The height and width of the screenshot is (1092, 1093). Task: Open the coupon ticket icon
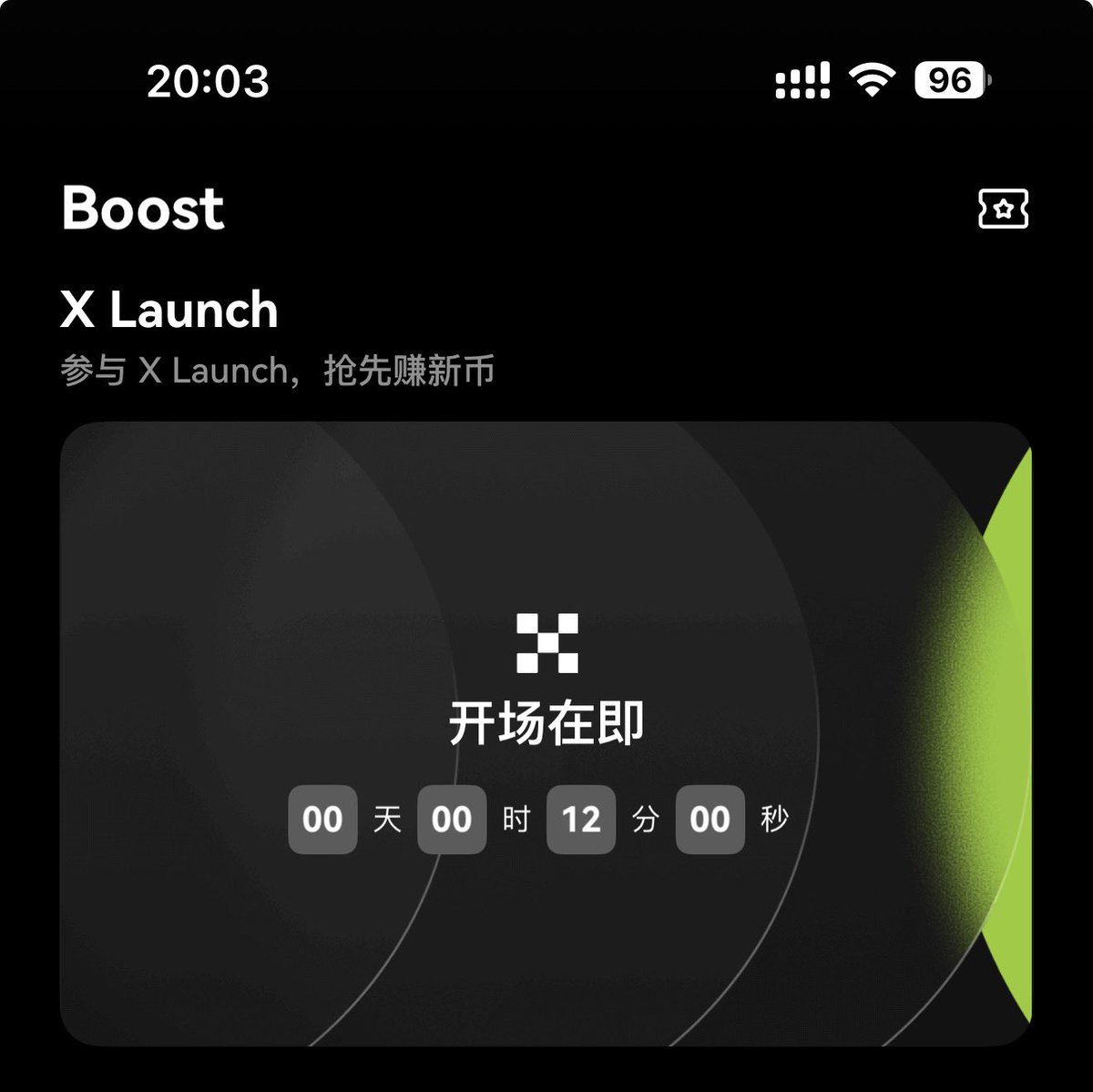[x=1003, y=209]
